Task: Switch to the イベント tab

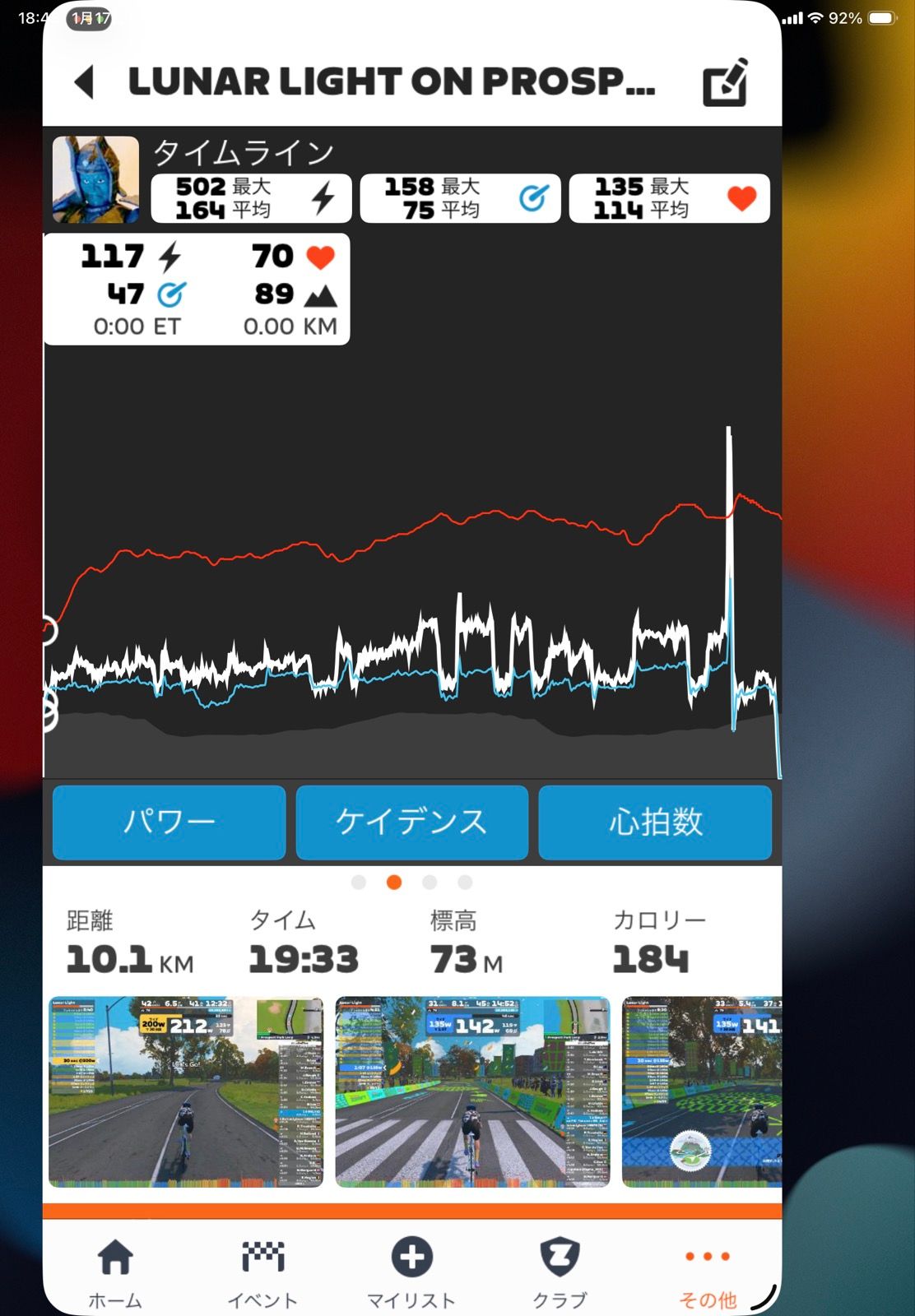Action: 262,1272
